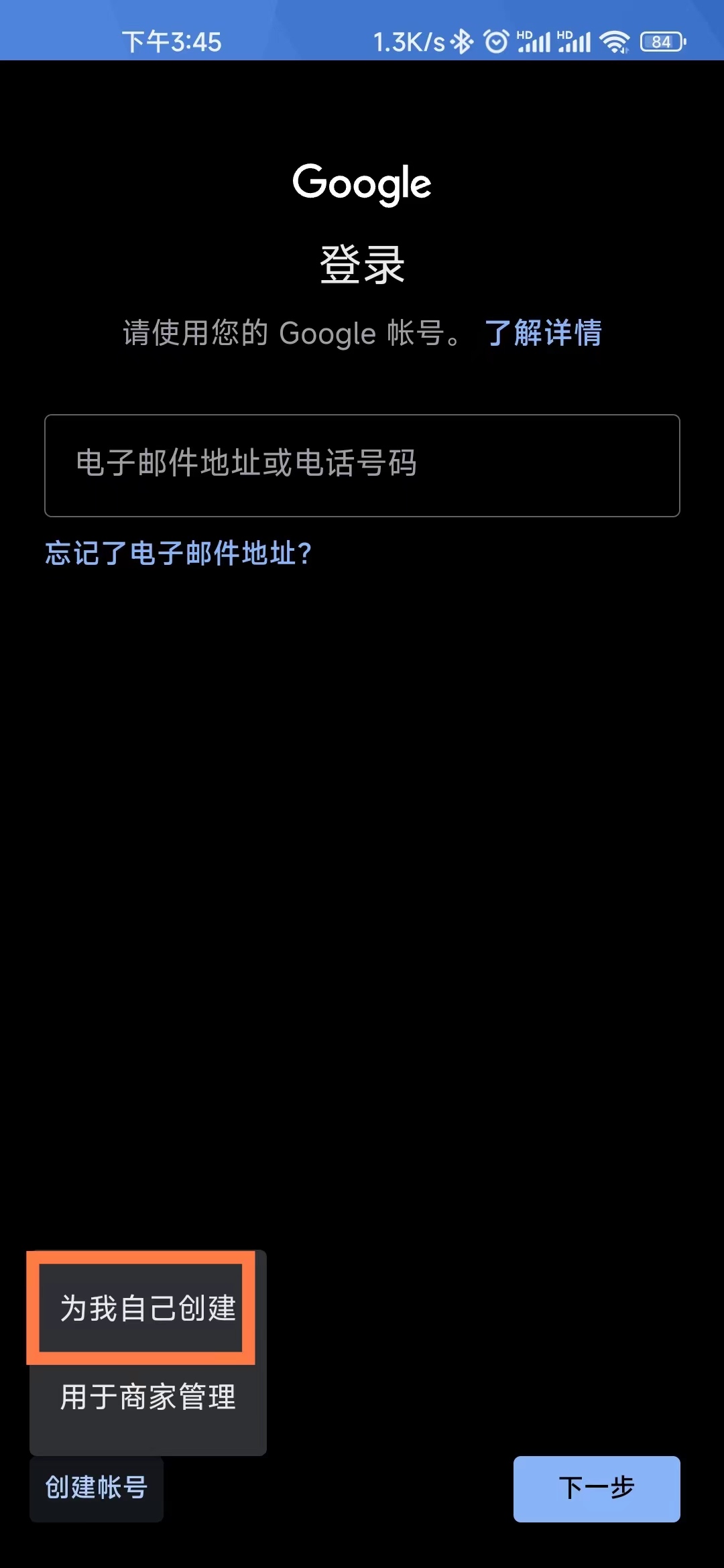Choose 用于商家管理 option

point(147,1398)
